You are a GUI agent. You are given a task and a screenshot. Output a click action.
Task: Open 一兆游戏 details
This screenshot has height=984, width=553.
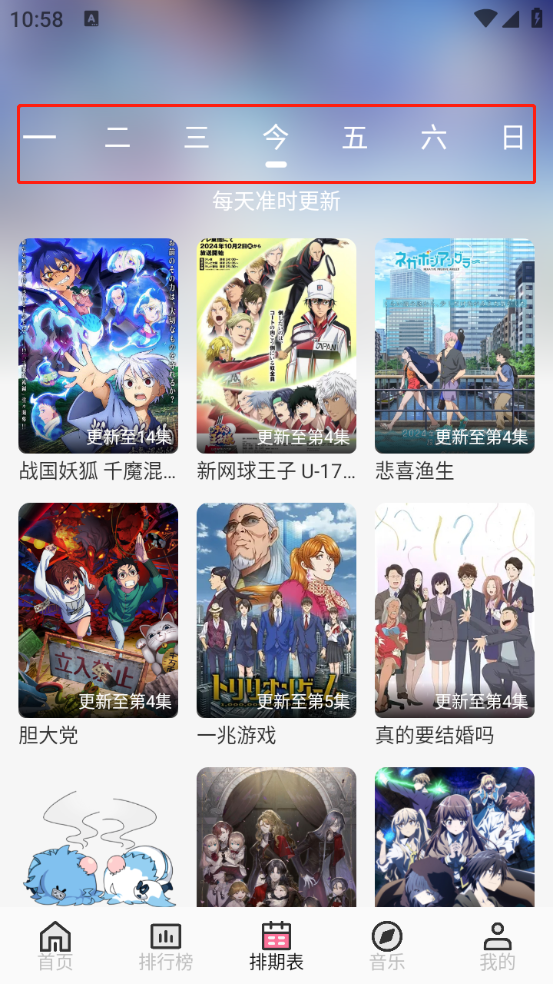coord(276,624)
